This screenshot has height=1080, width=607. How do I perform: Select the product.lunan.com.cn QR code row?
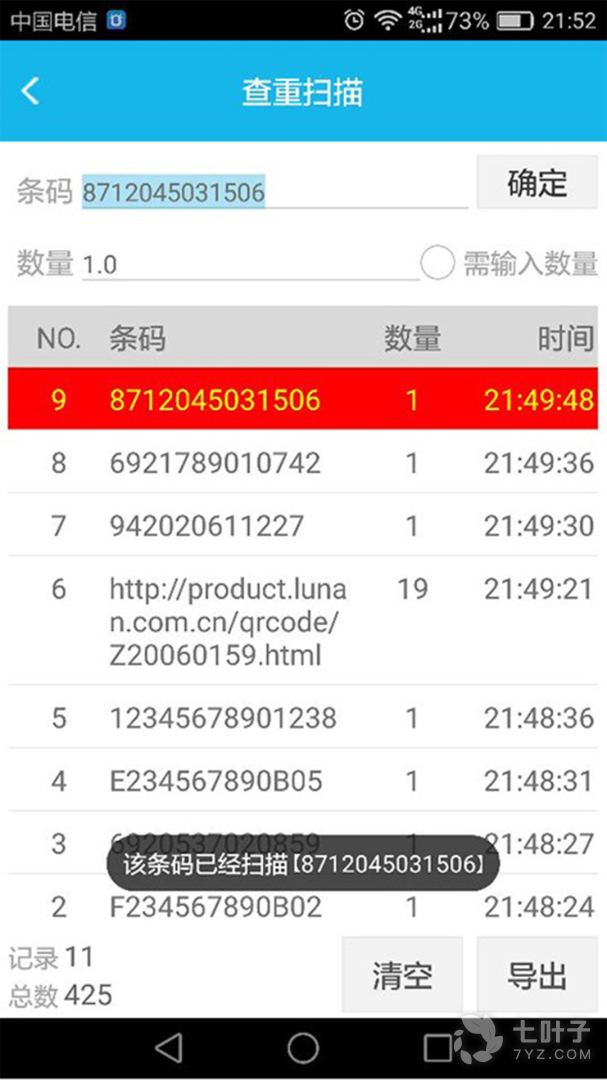pos(302,621)
